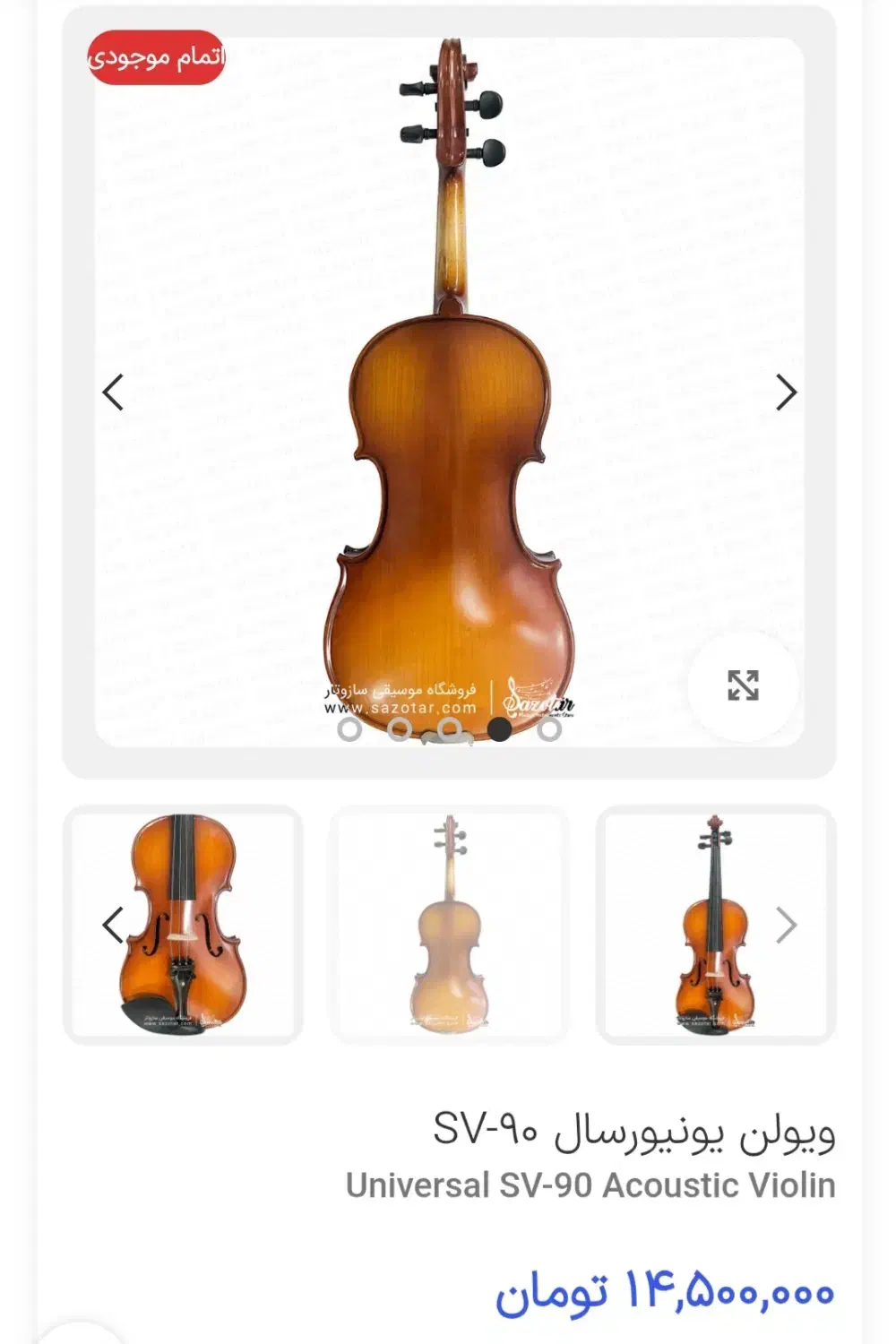Move the thumbnail strip to previous items

click(113, 925)
